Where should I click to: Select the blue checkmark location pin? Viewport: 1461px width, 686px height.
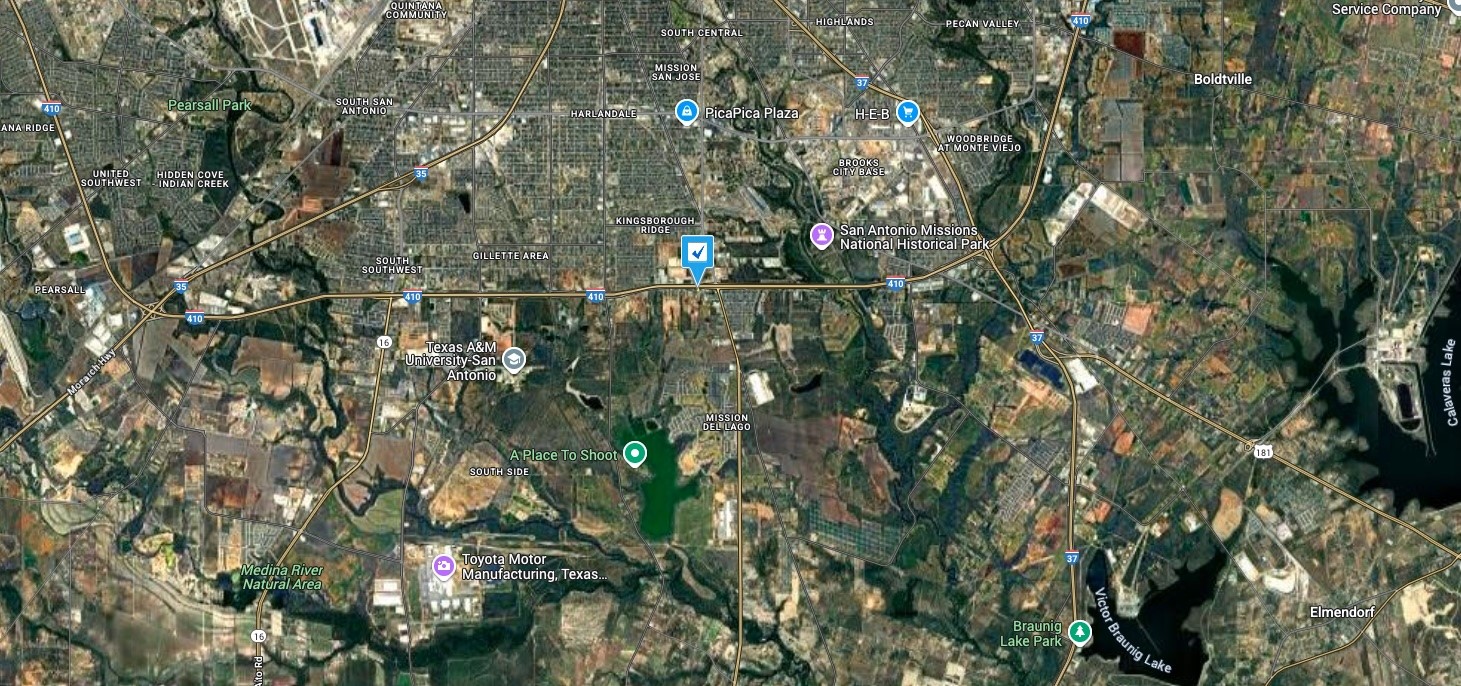coord(697,255)
